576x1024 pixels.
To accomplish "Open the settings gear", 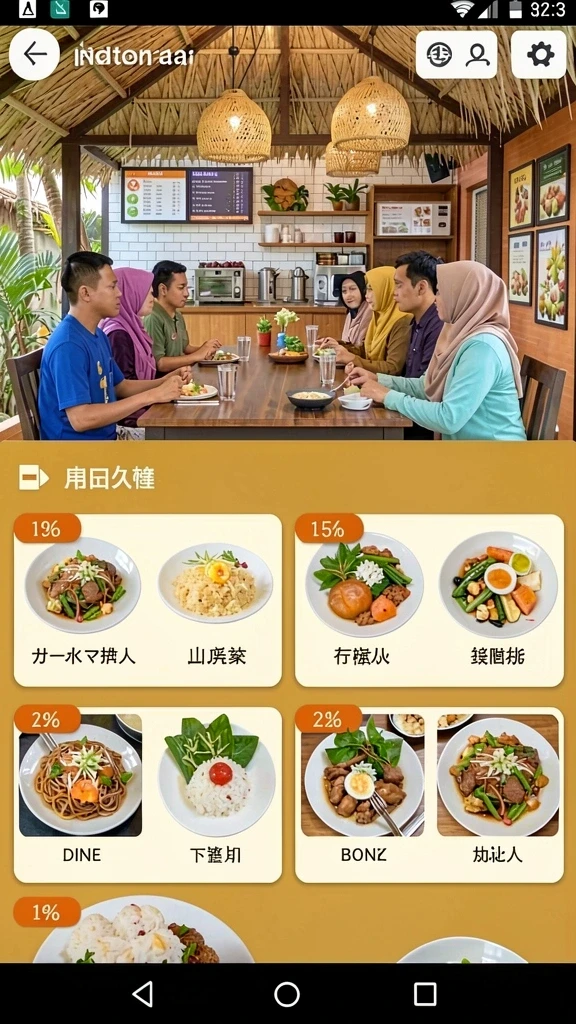I will click(539, 55).
